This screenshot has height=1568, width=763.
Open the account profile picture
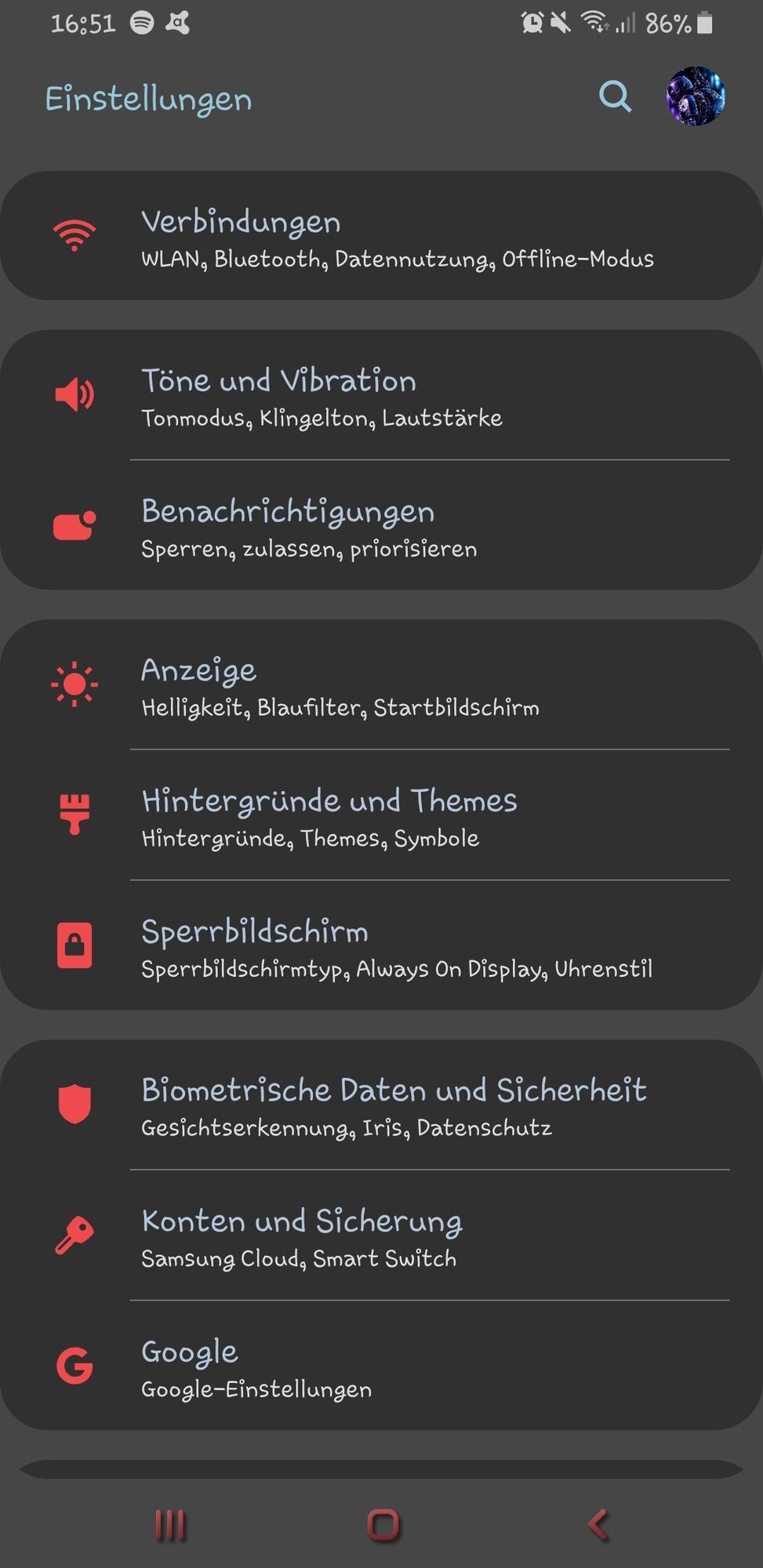click(x=695, y=96)
